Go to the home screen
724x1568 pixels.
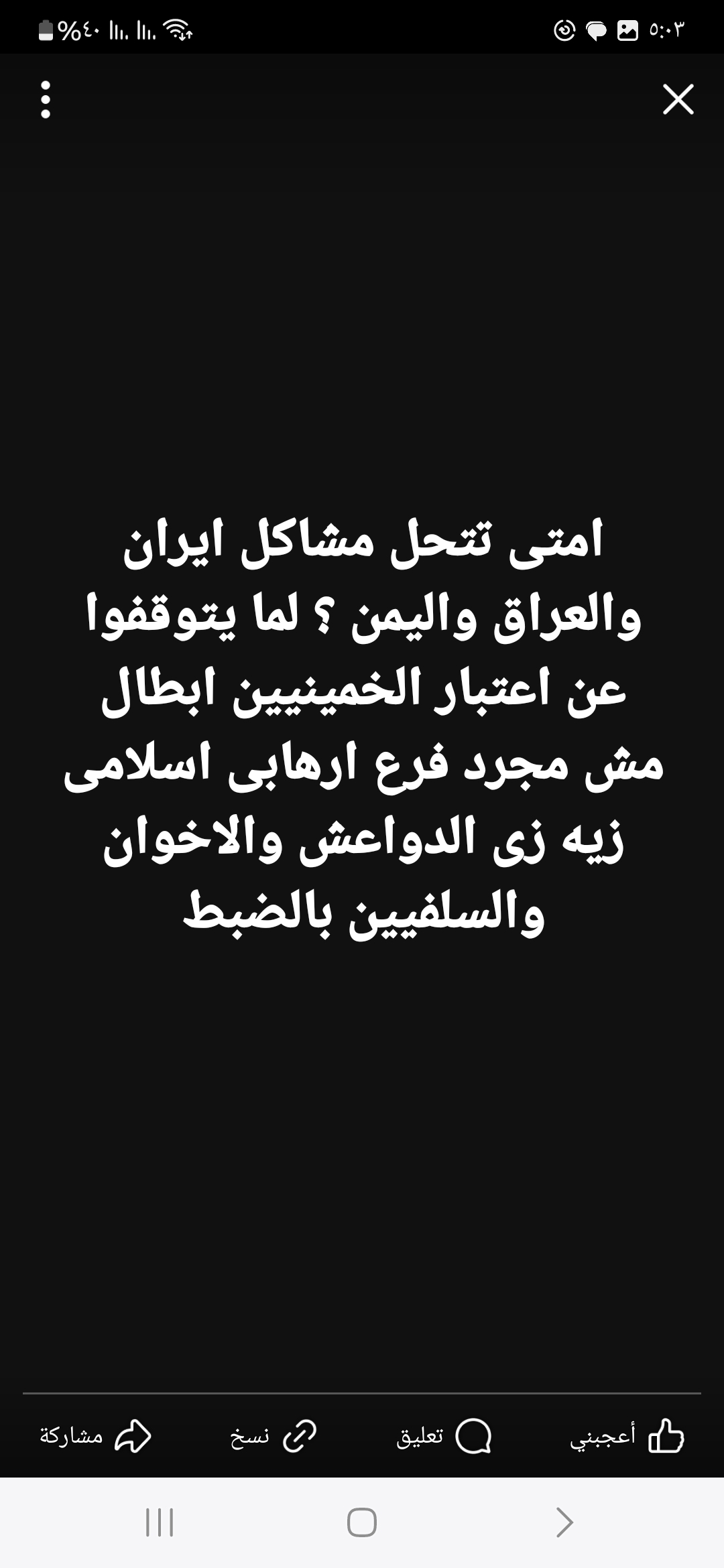(361, 1522)
